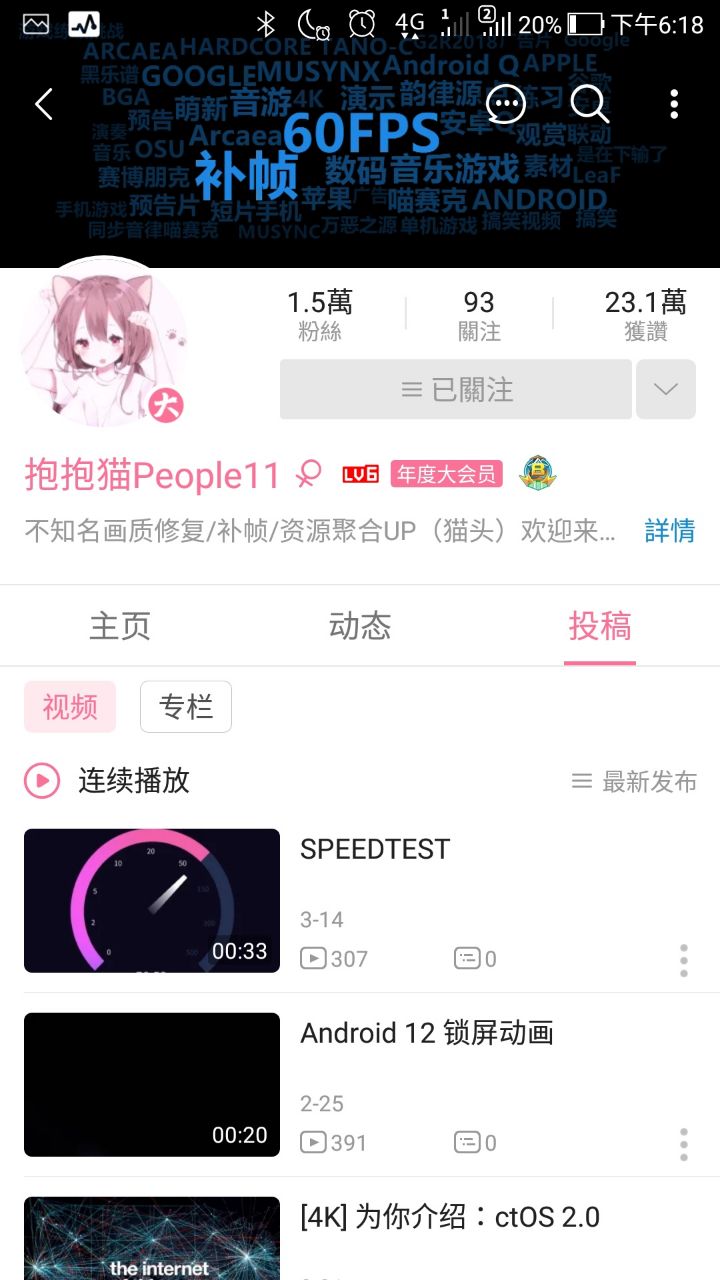720x1280 pixels.
Task: Open the top overflow menu
Action: coord(674,104)
